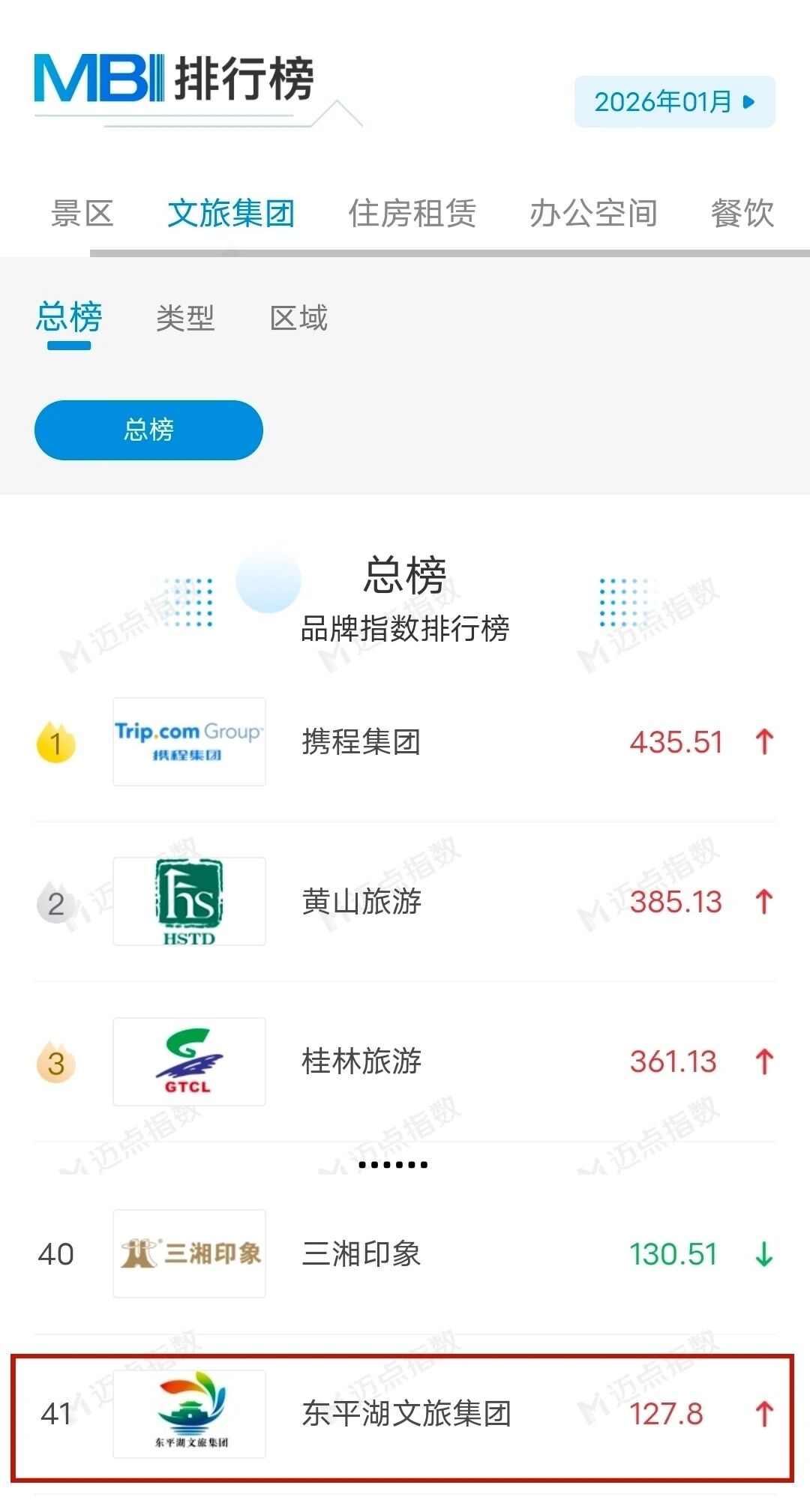
Task: Open the 2026年01月 date selector
Action: [664, 103]
